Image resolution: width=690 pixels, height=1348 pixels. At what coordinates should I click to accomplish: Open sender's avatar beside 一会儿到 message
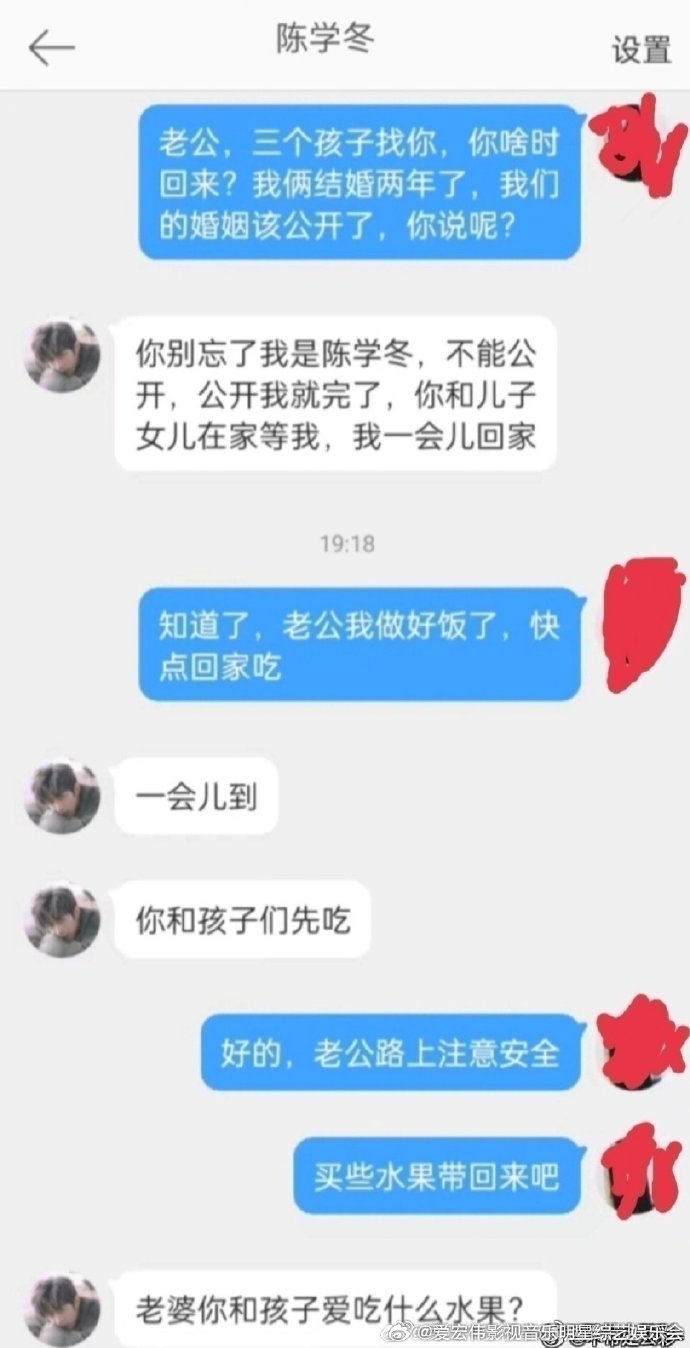point(63,796)
